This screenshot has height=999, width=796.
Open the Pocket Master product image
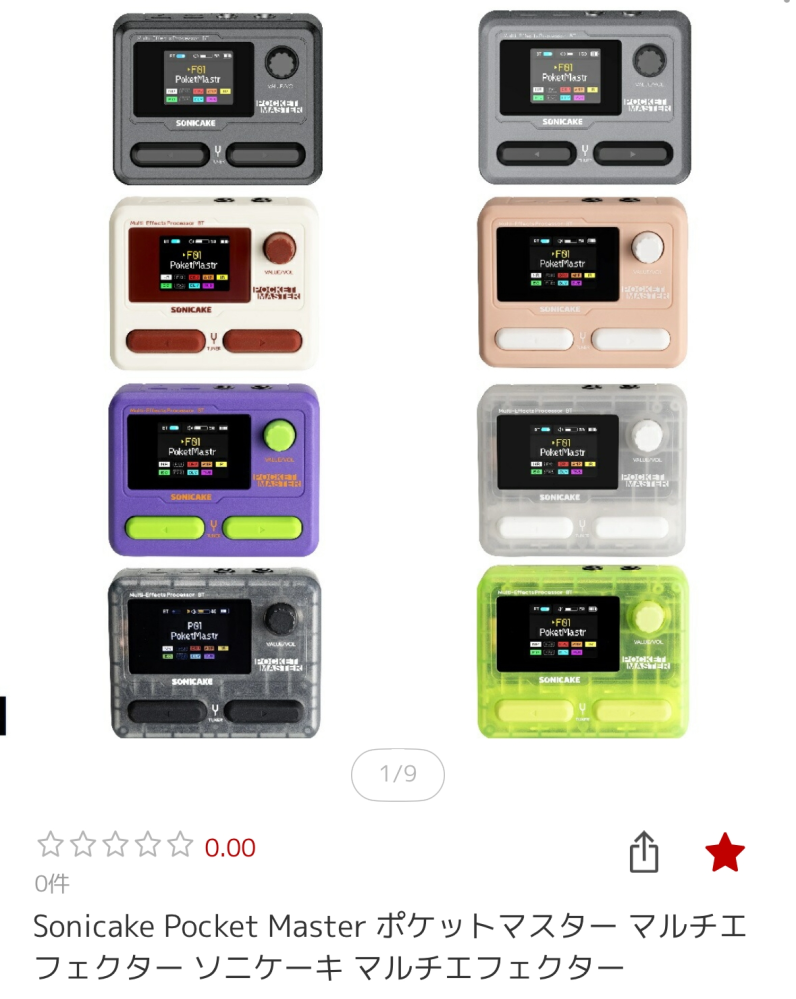tap(400, 375)
